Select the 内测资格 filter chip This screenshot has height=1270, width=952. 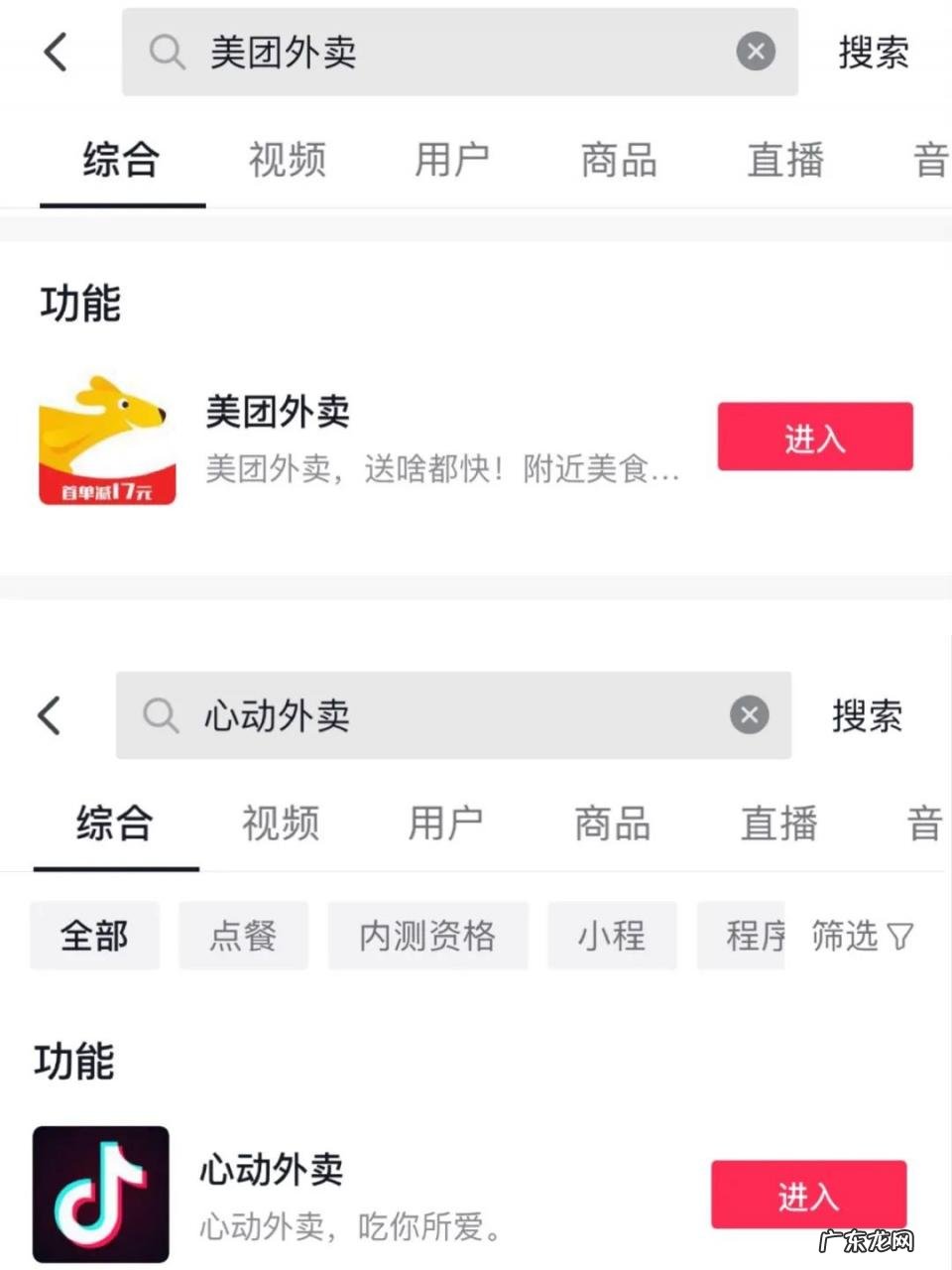(x=427, y=936)
